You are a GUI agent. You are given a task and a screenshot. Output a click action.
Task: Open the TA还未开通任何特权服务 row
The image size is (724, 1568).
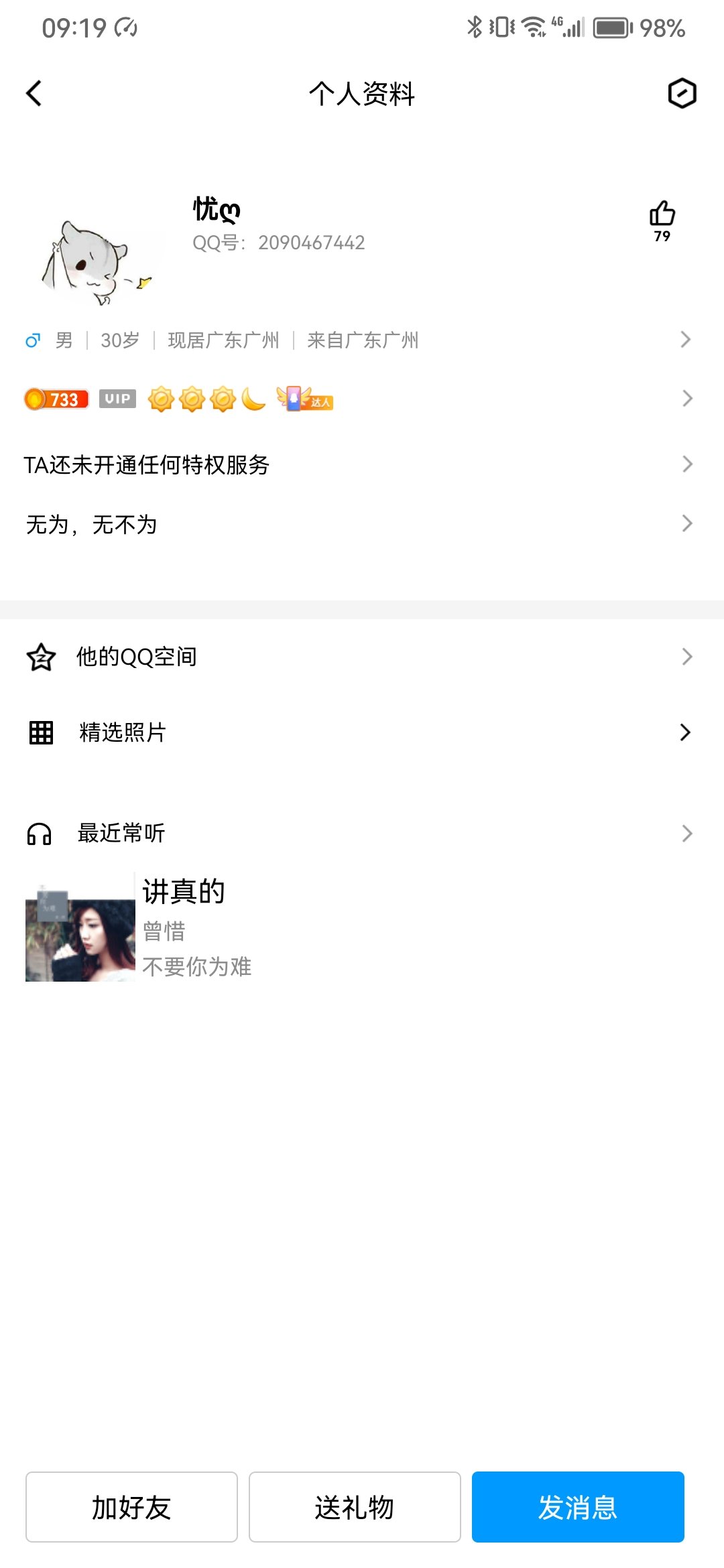[x=355, y=464]
